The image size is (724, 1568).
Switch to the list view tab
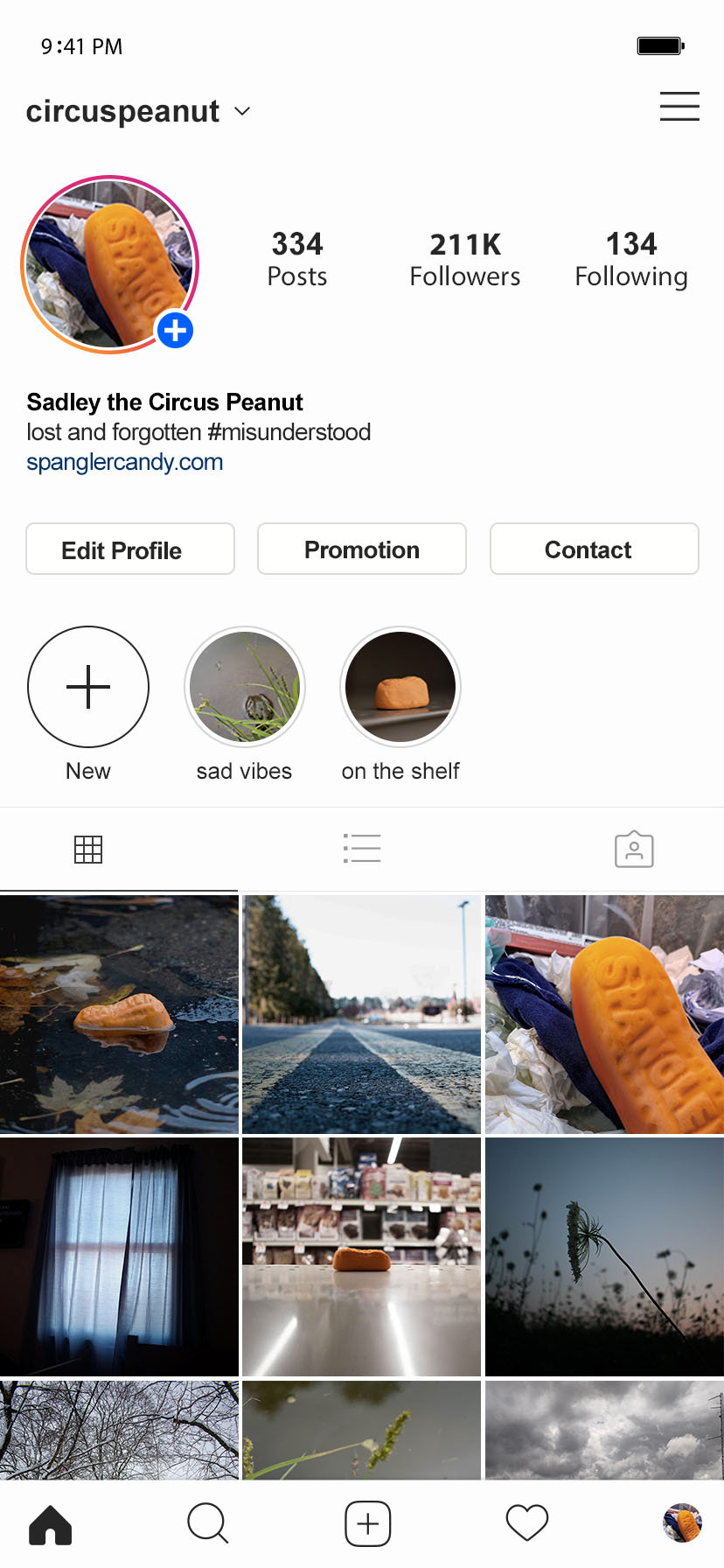(x=362, y=849)
